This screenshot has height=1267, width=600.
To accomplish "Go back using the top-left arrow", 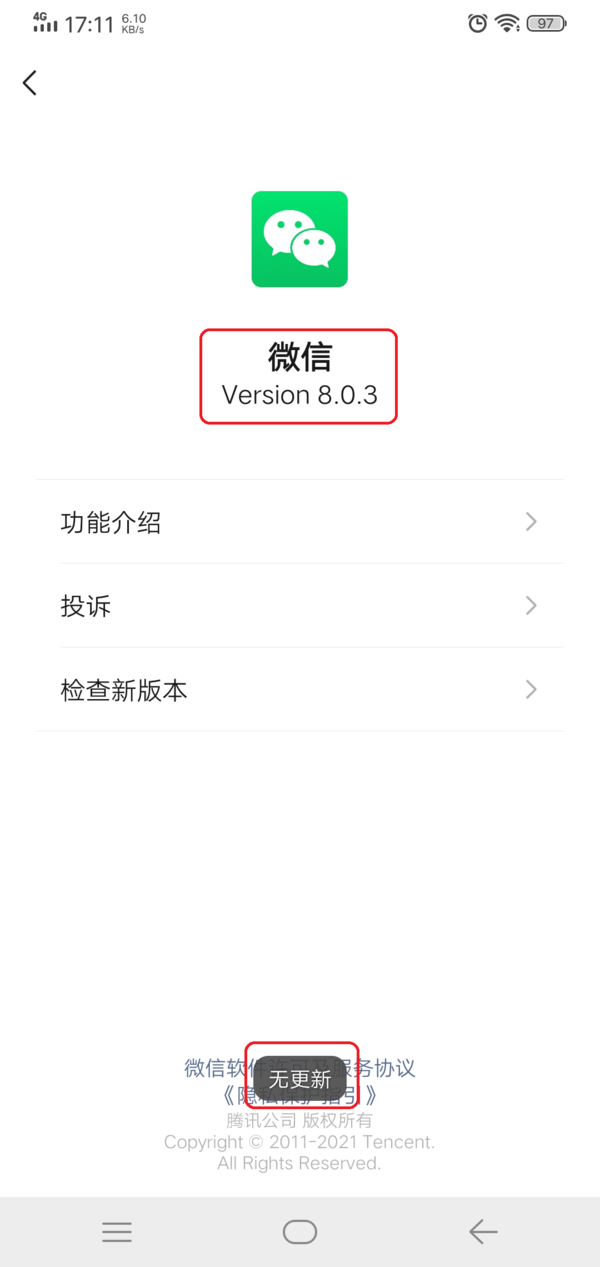I will 30,83.
